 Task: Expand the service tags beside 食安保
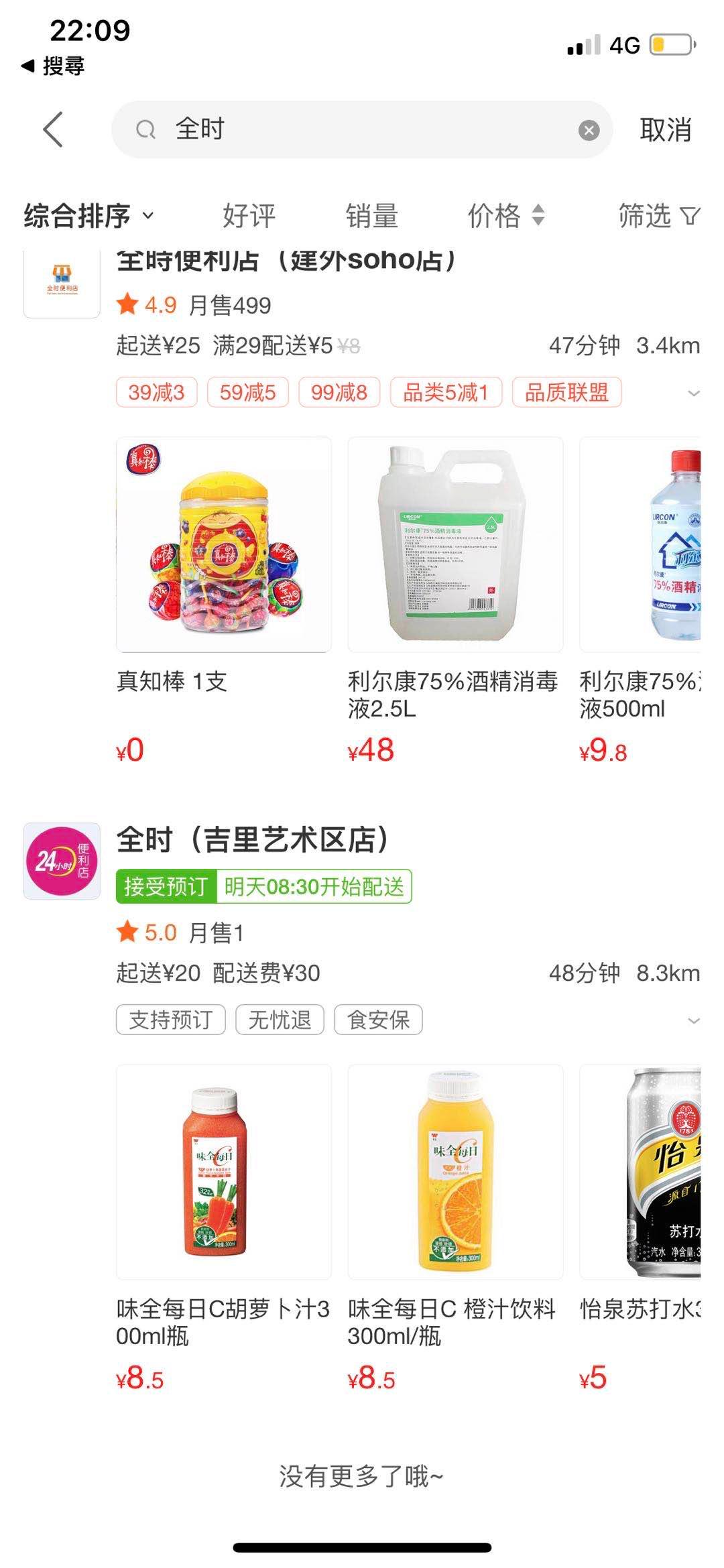[694, 1020]
